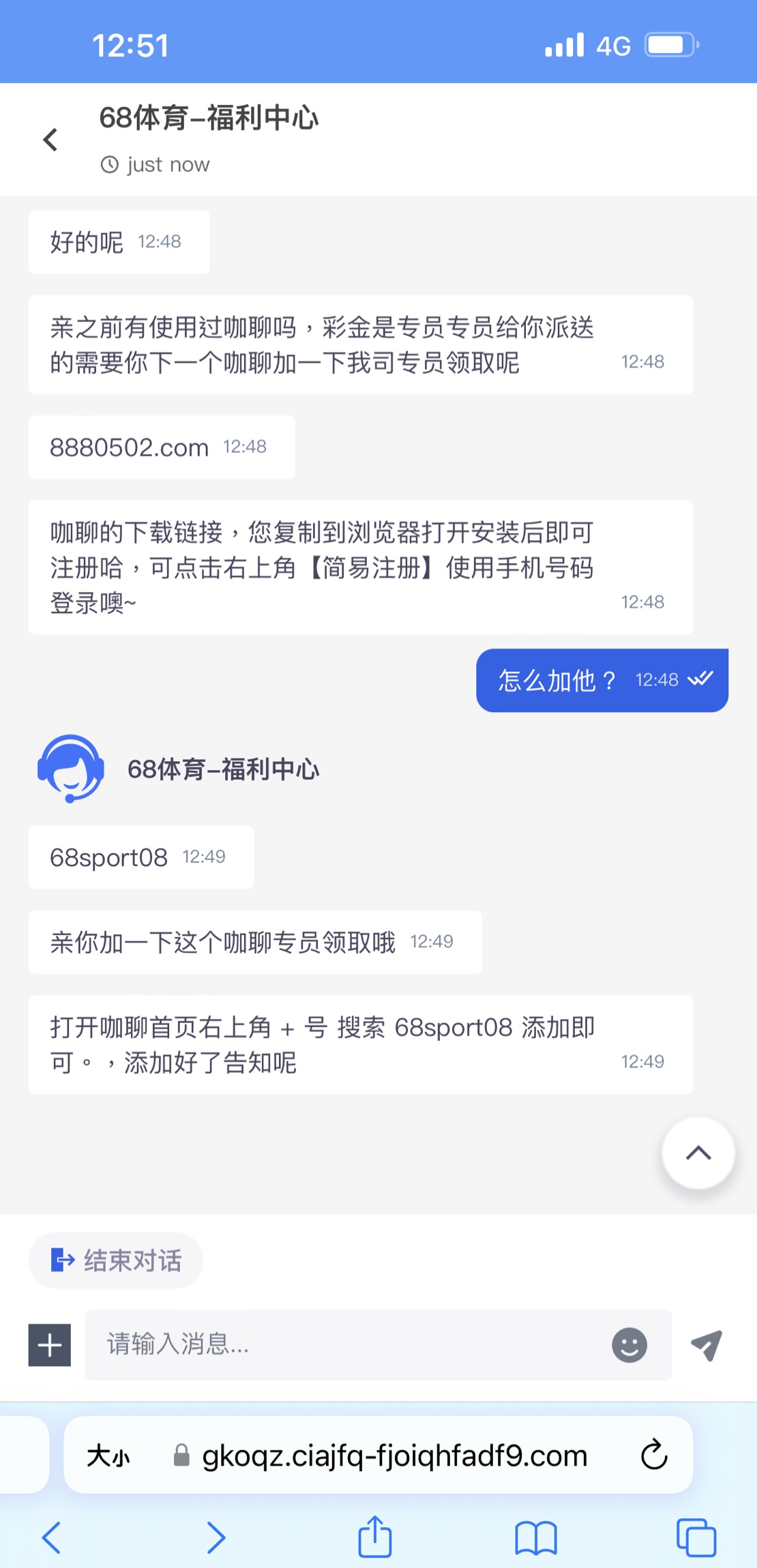
Task: Focus the 请输入消息 message field
Action: click(341, 1344)
